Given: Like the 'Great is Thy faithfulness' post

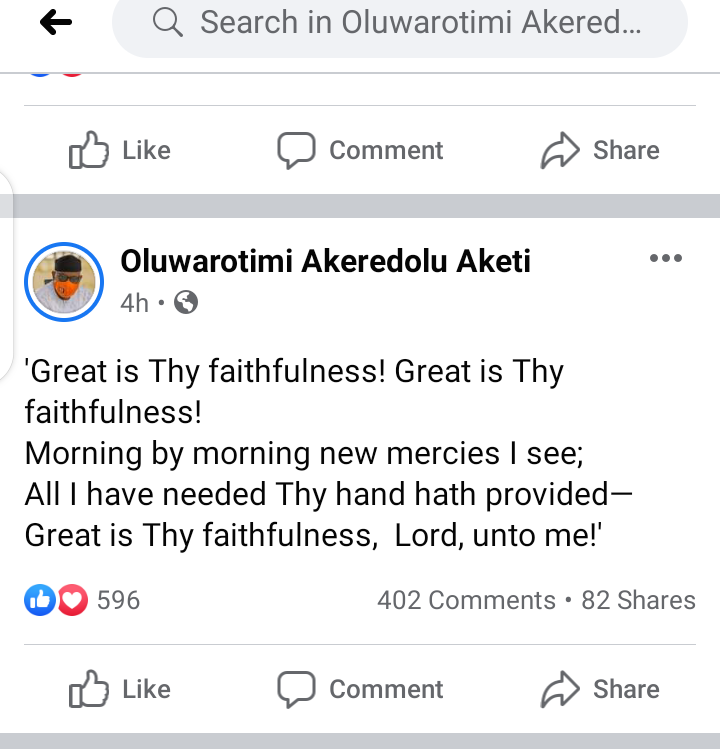Looking at the screenshot, I should tap(120, 689).
